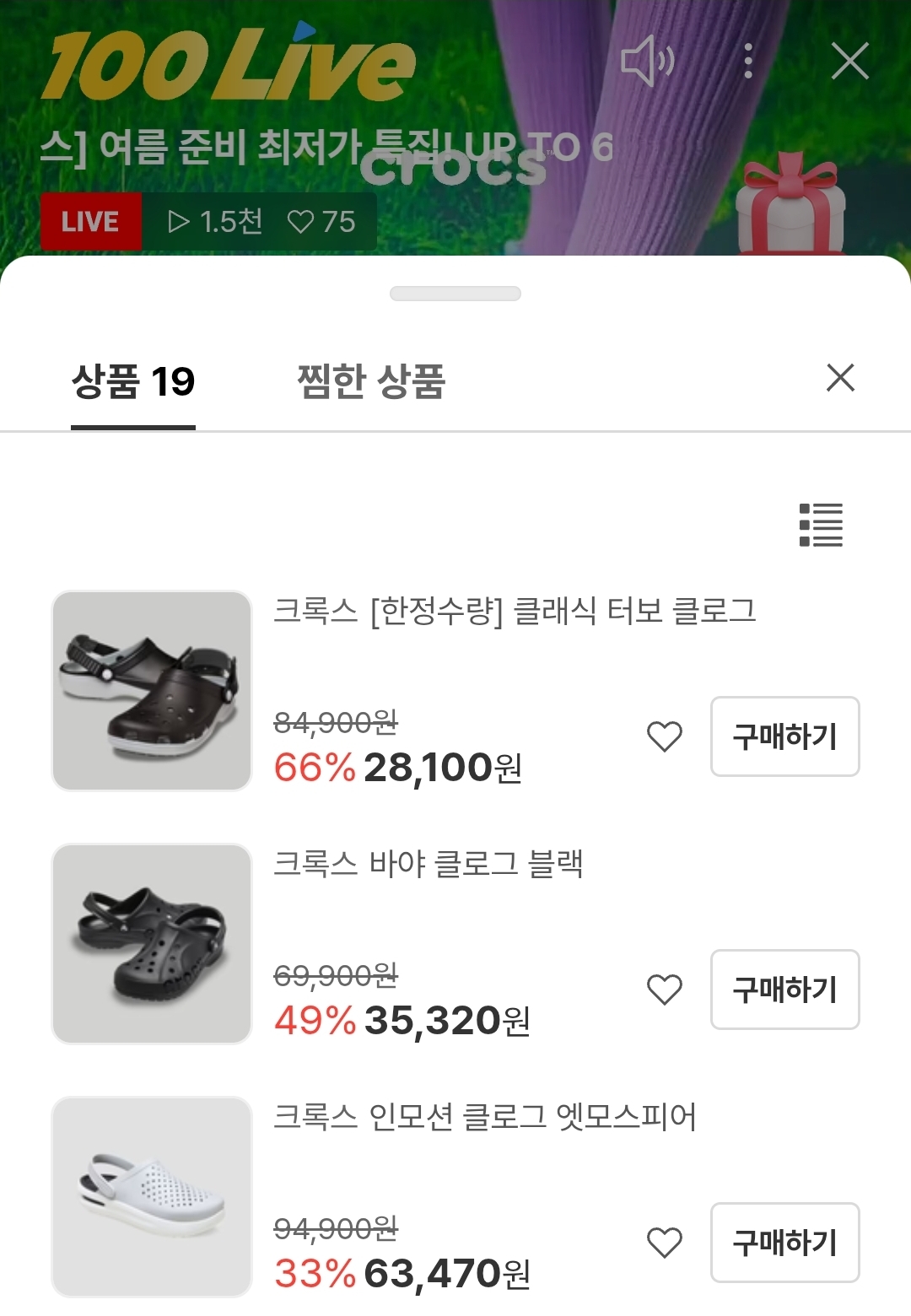Viewport: 911px width, 1316px height.
Task: Open the overflow menu of the live stream
Action: pyautogui.click(x=748, y=62)
